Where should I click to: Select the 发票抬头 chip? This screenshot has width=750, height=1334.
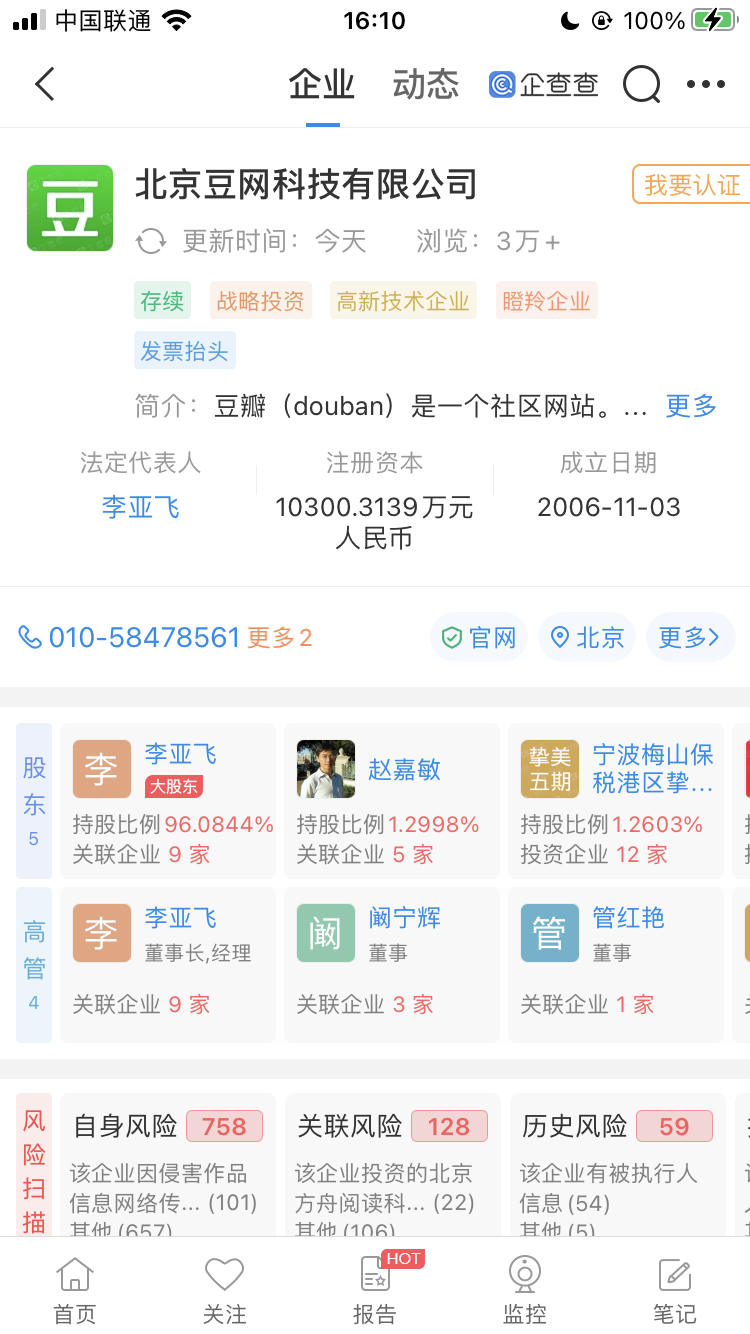click(x=184, y=351)
